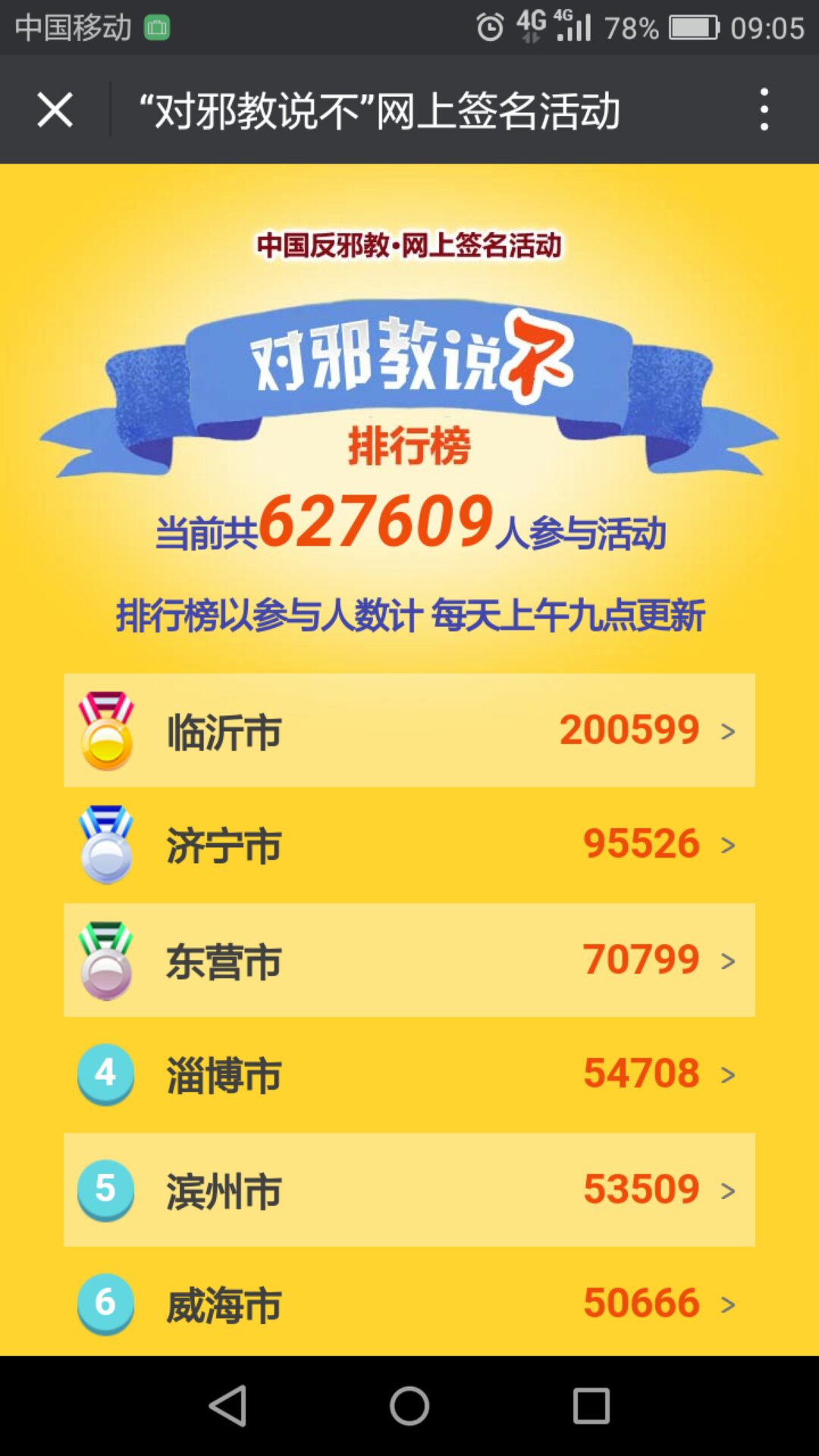819x1456 pixels.
Task: Go back with system back button
Action: pyautogui.click(x=227, y=1406)
